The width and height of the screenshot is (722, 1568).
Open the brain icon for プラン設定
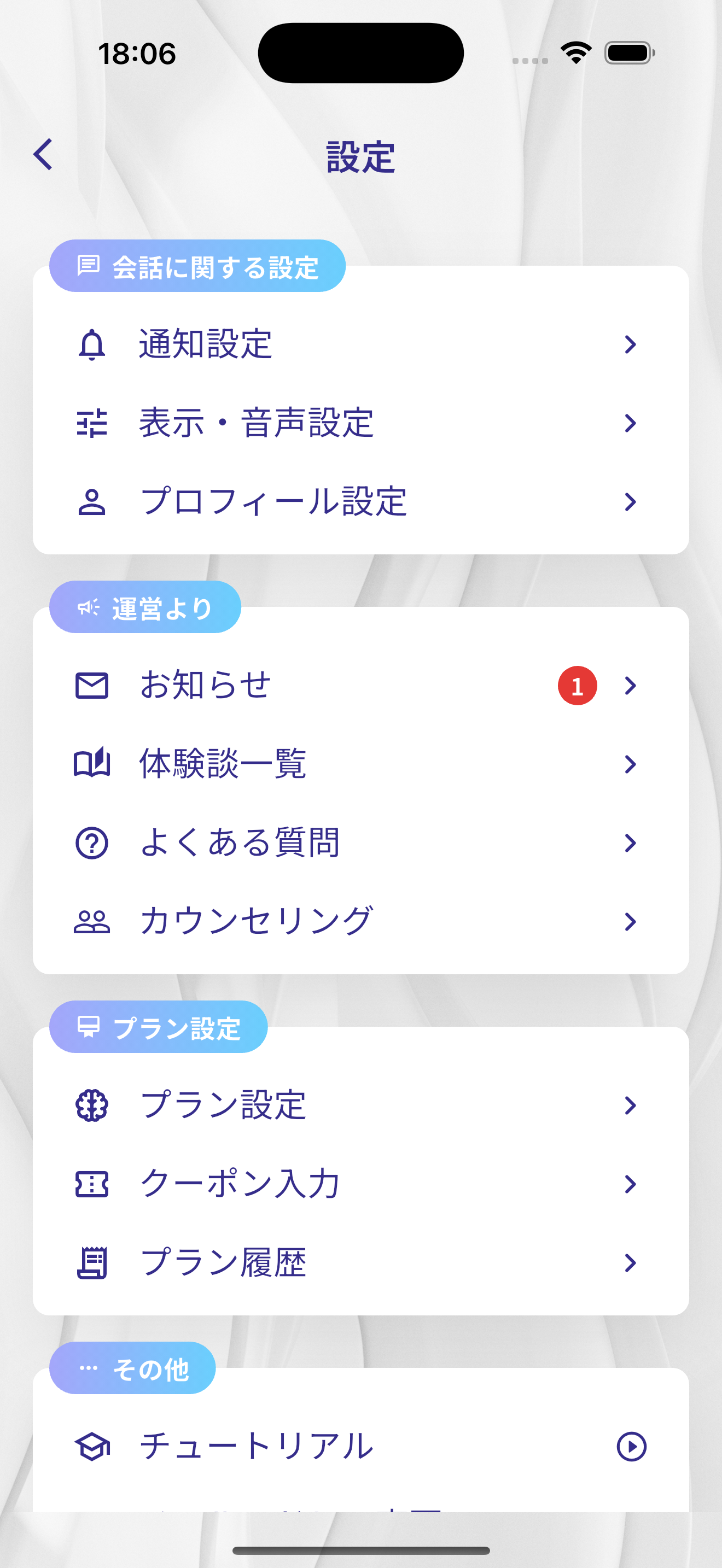click(x=92, y=1104)
